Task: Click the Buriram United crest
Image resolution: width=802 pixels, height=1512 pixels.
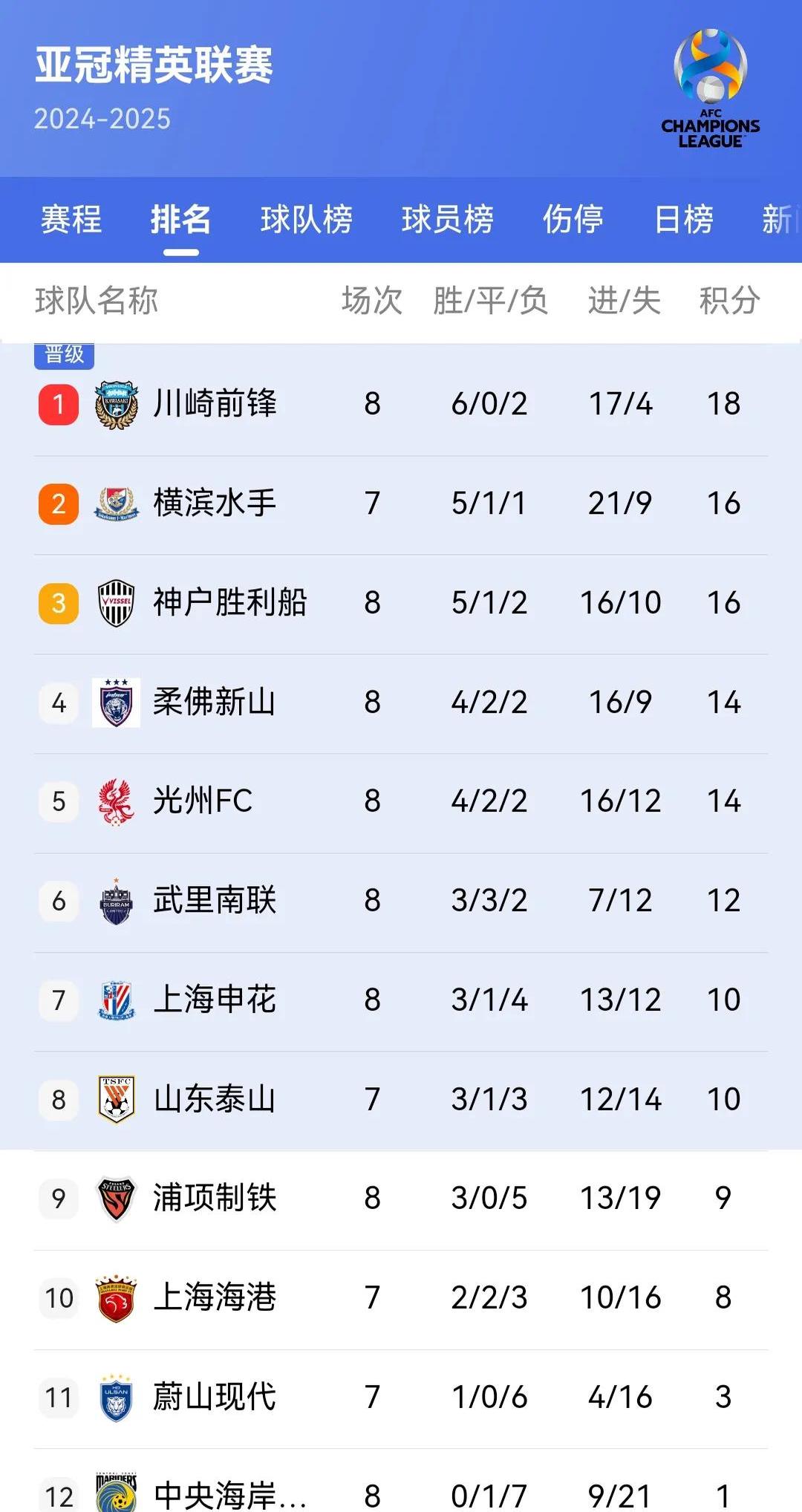Action: point(115,901)
